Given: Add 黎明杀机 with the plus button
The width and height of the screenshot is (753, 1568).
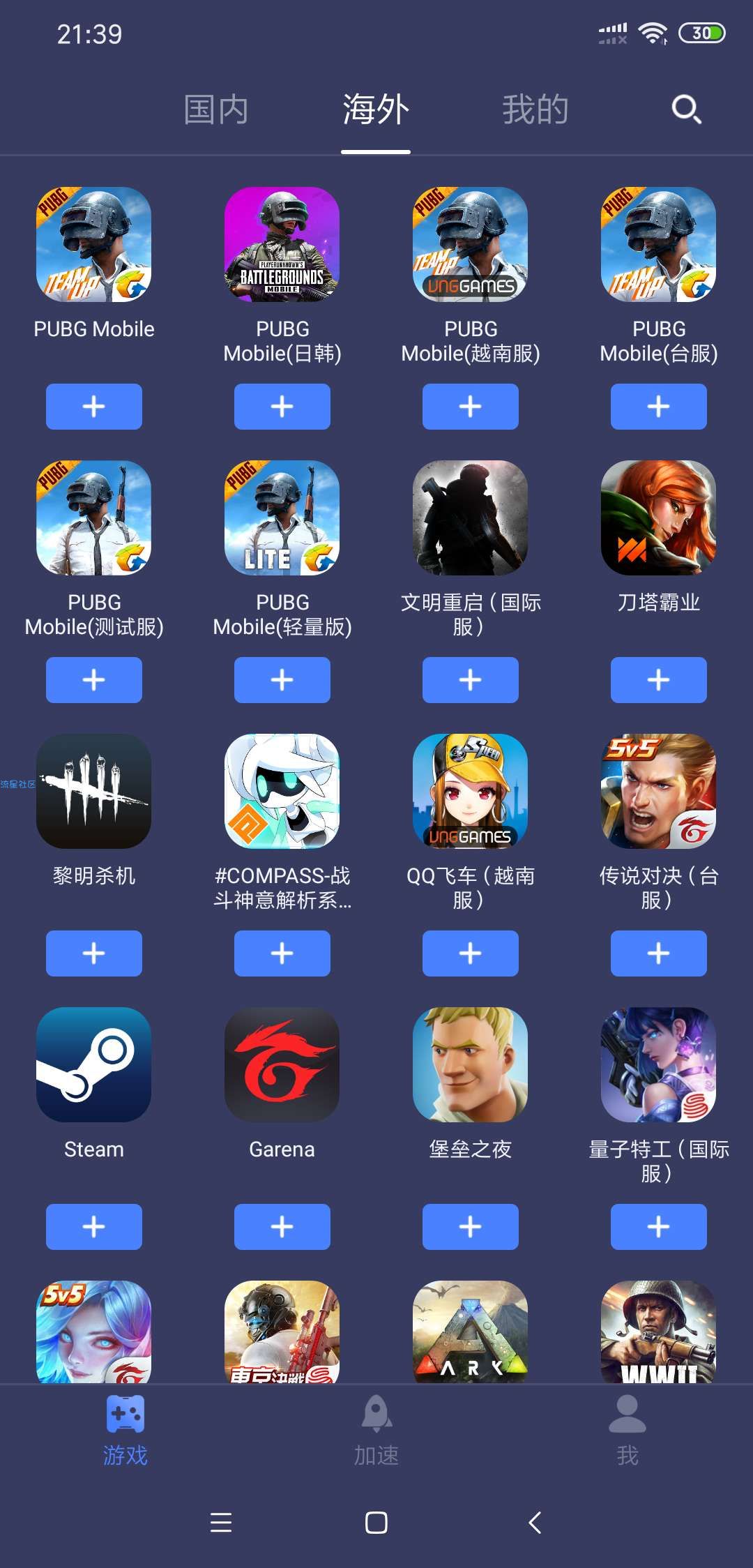Looking at the screenshot, I should click(x=94, y=953).
